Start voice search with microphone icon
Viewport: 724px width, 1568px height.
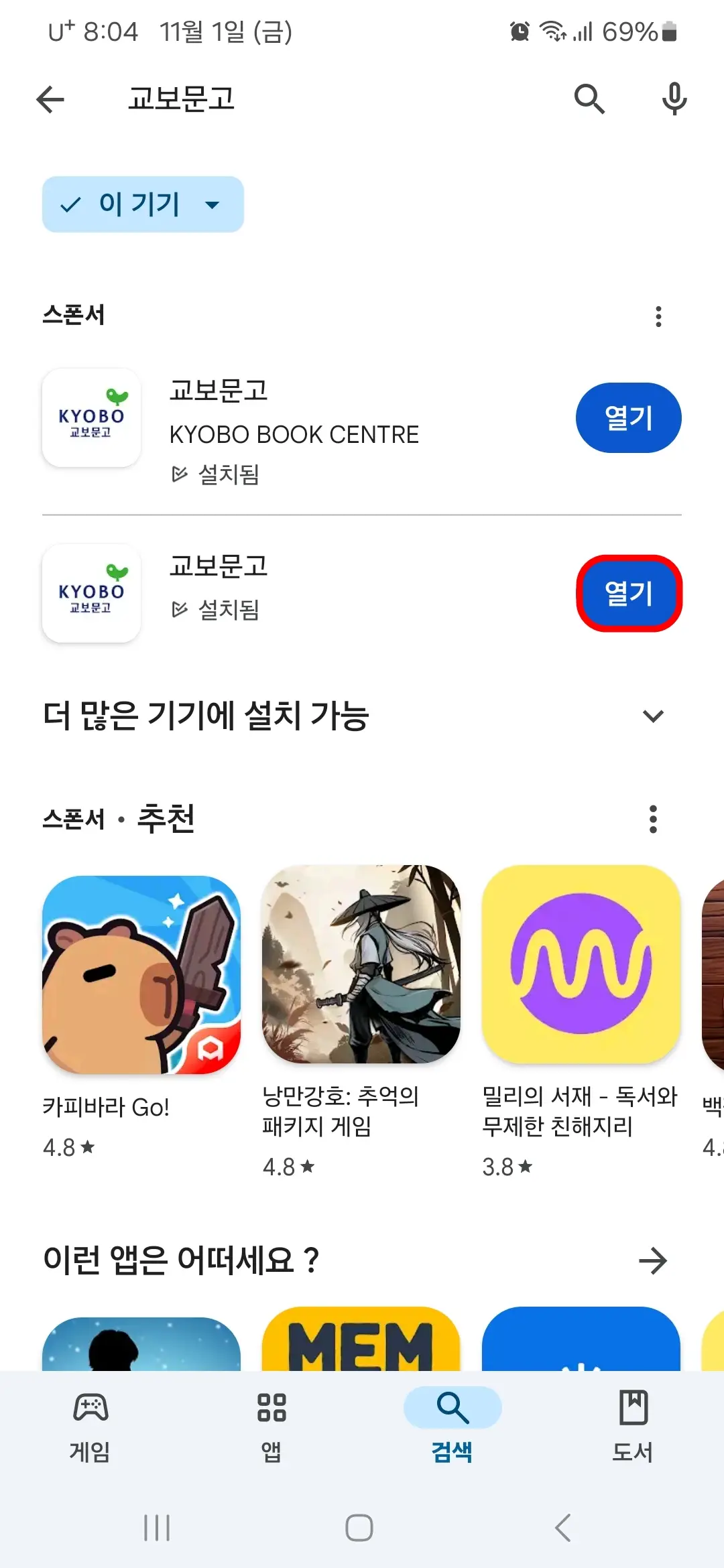(673, 98)
